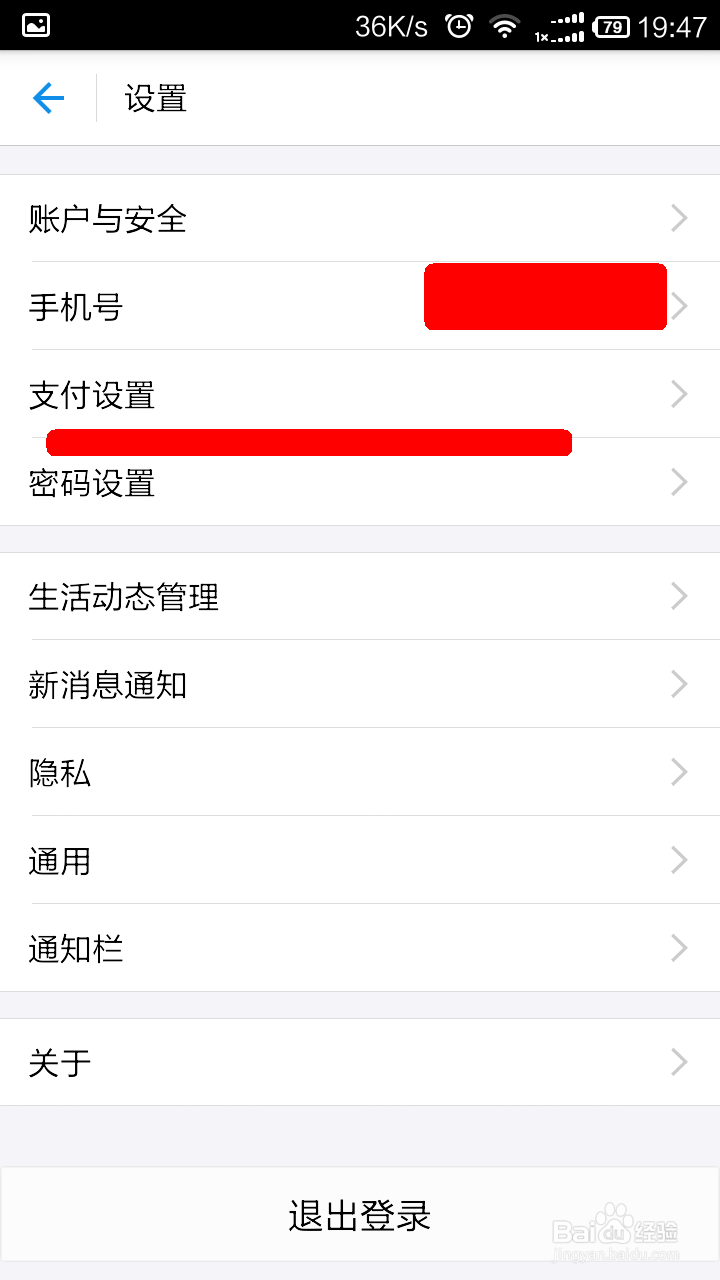
Task: Expand the 账户与安全 row chevron
Action: pyautogui.click(x=678, y=218)
